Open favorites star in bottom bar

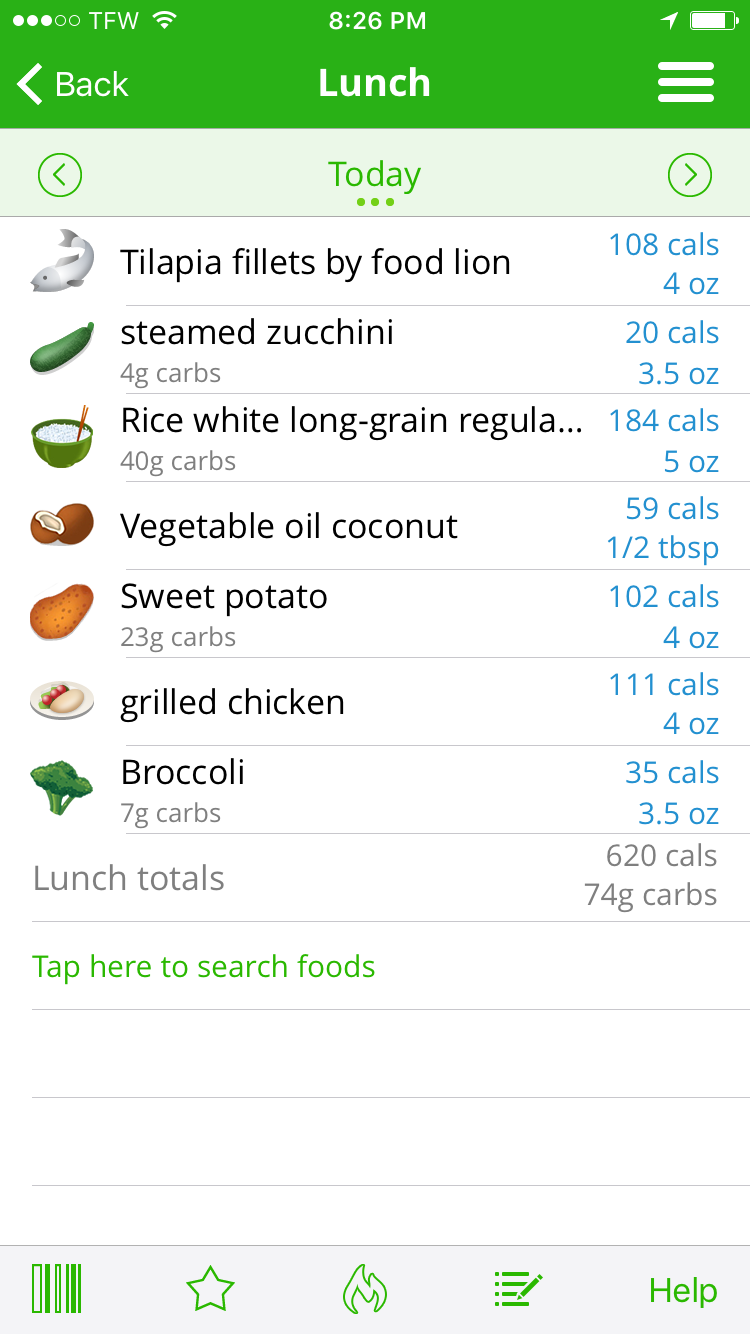(x=211, y=1290)
